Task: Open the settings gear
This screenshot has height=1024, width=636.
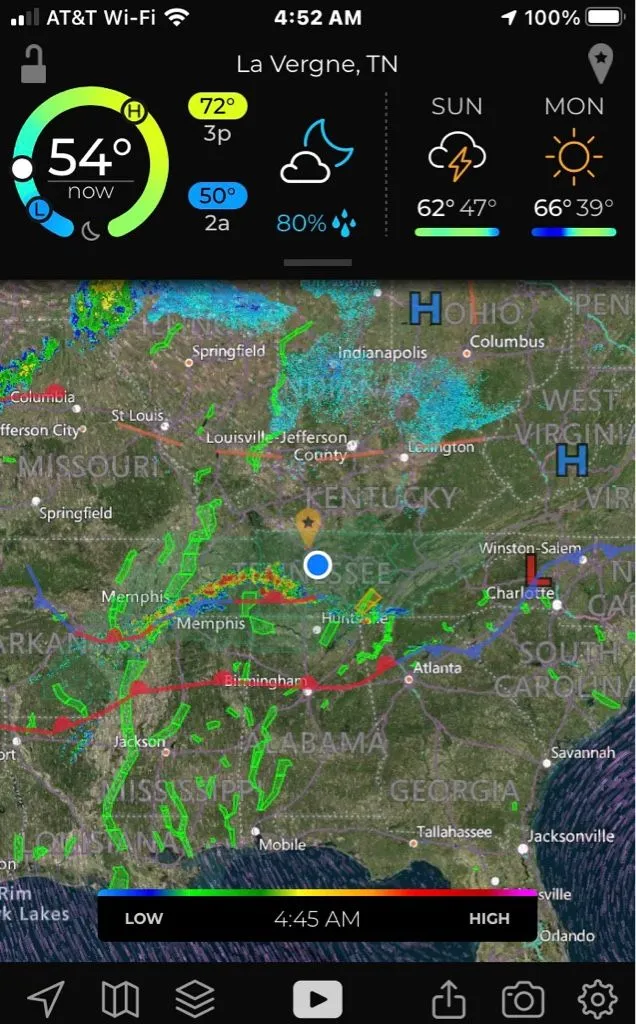Action: 597,998
